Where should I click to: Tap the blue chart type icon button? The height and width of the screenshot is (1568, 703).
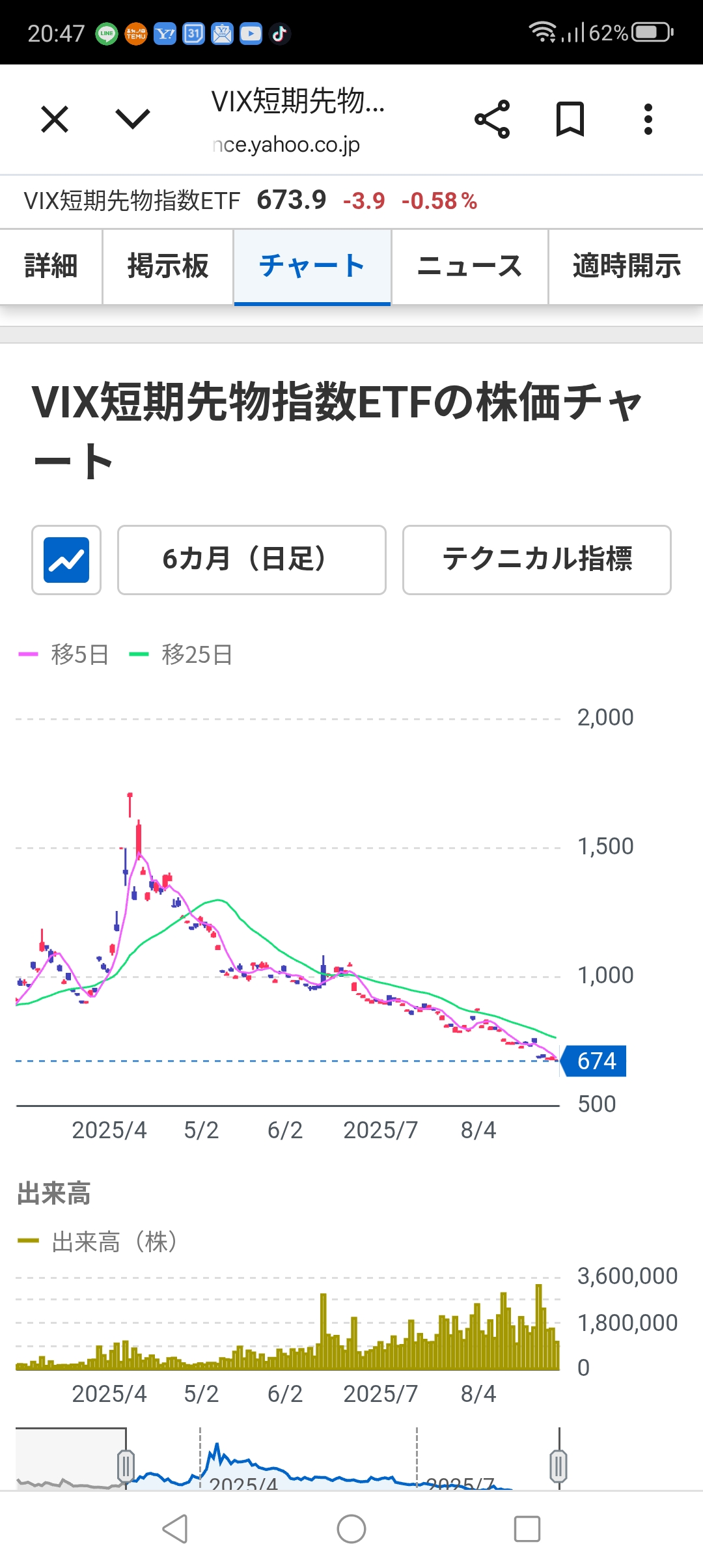tap(66, 560)
